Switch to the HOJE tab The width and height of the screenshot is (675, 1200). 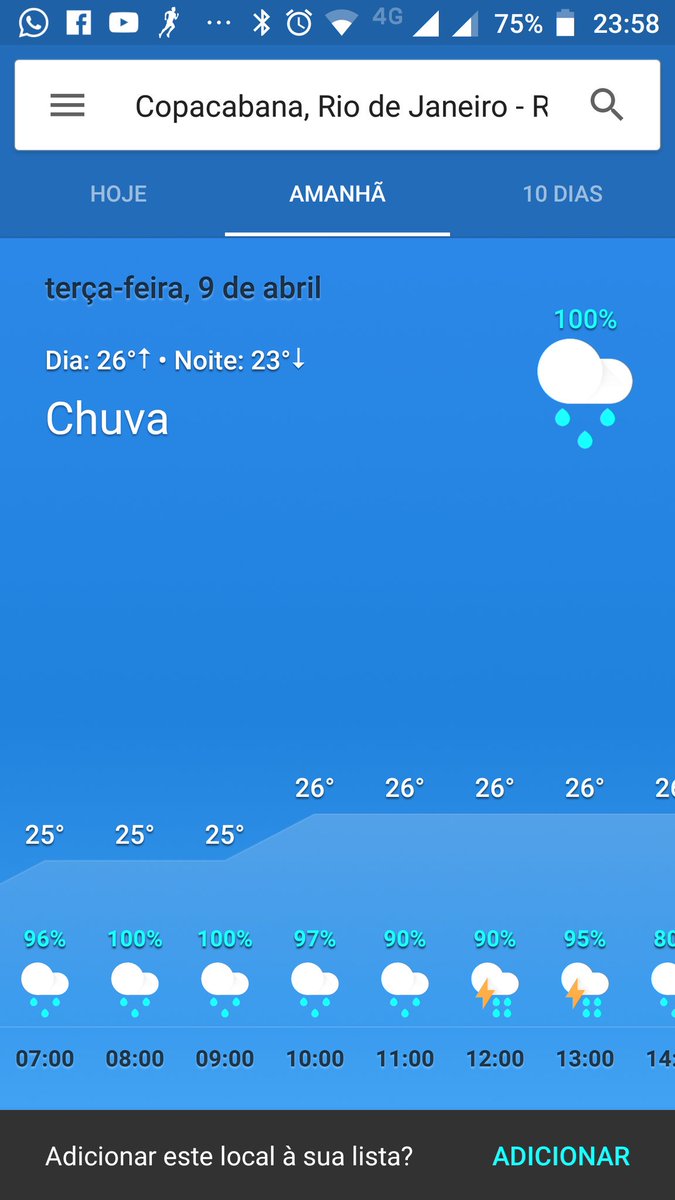[118, 194]
